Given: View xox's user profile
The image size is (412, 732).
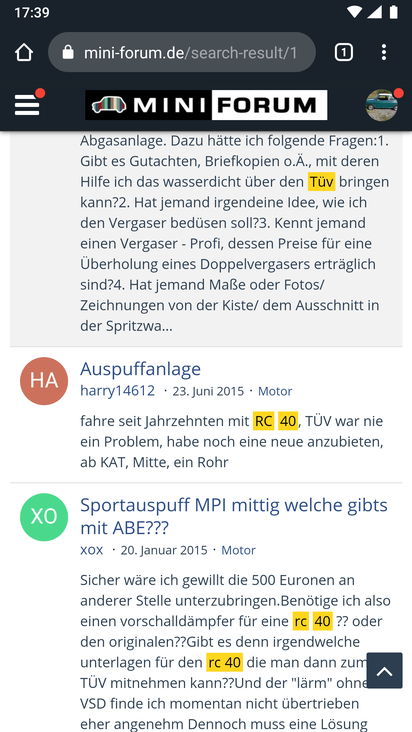Looking at the screenshot, I should pyautogui.click(x=92, y=550).
